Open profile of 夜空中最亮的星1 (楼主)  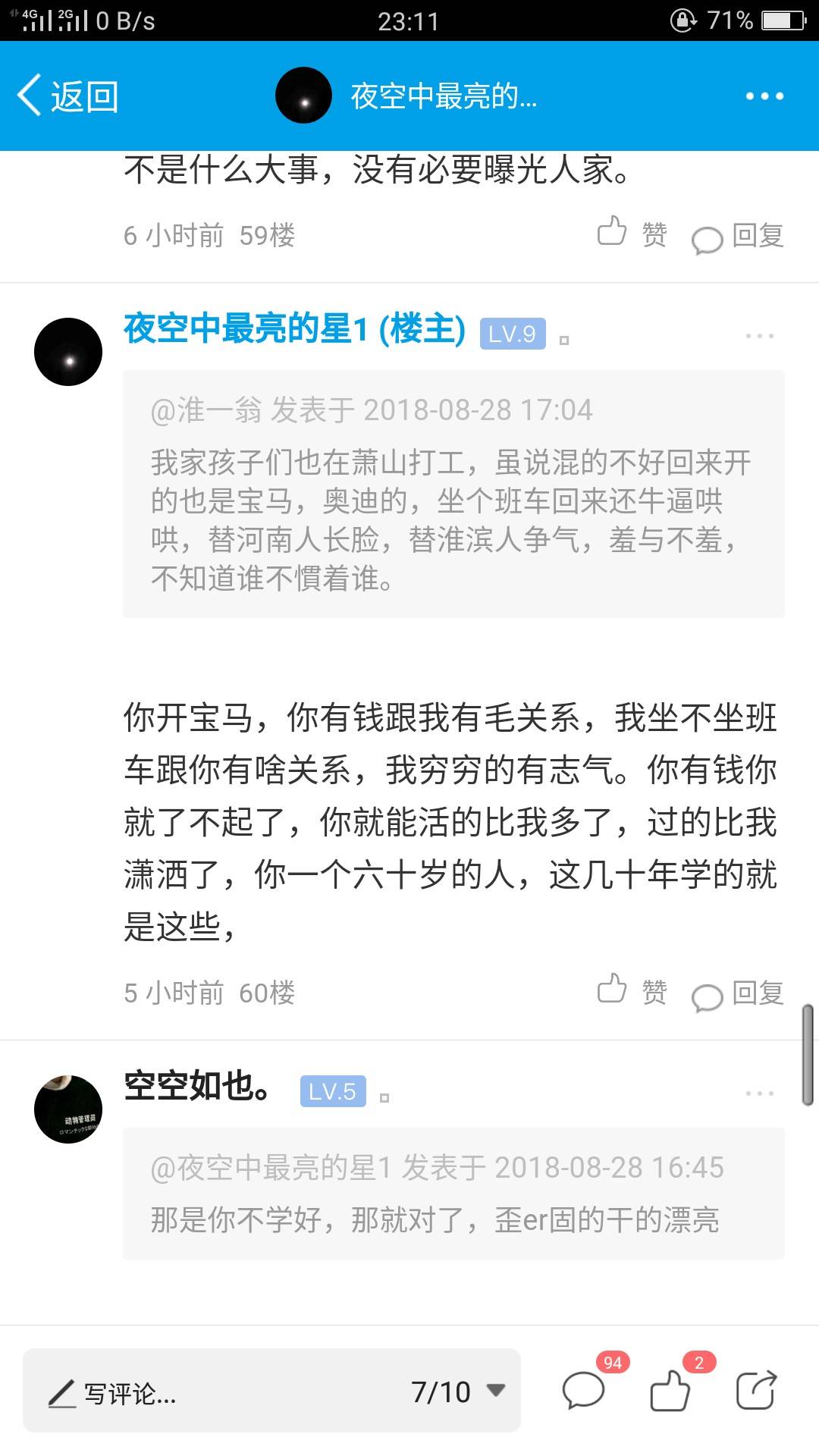pos(294,329)
